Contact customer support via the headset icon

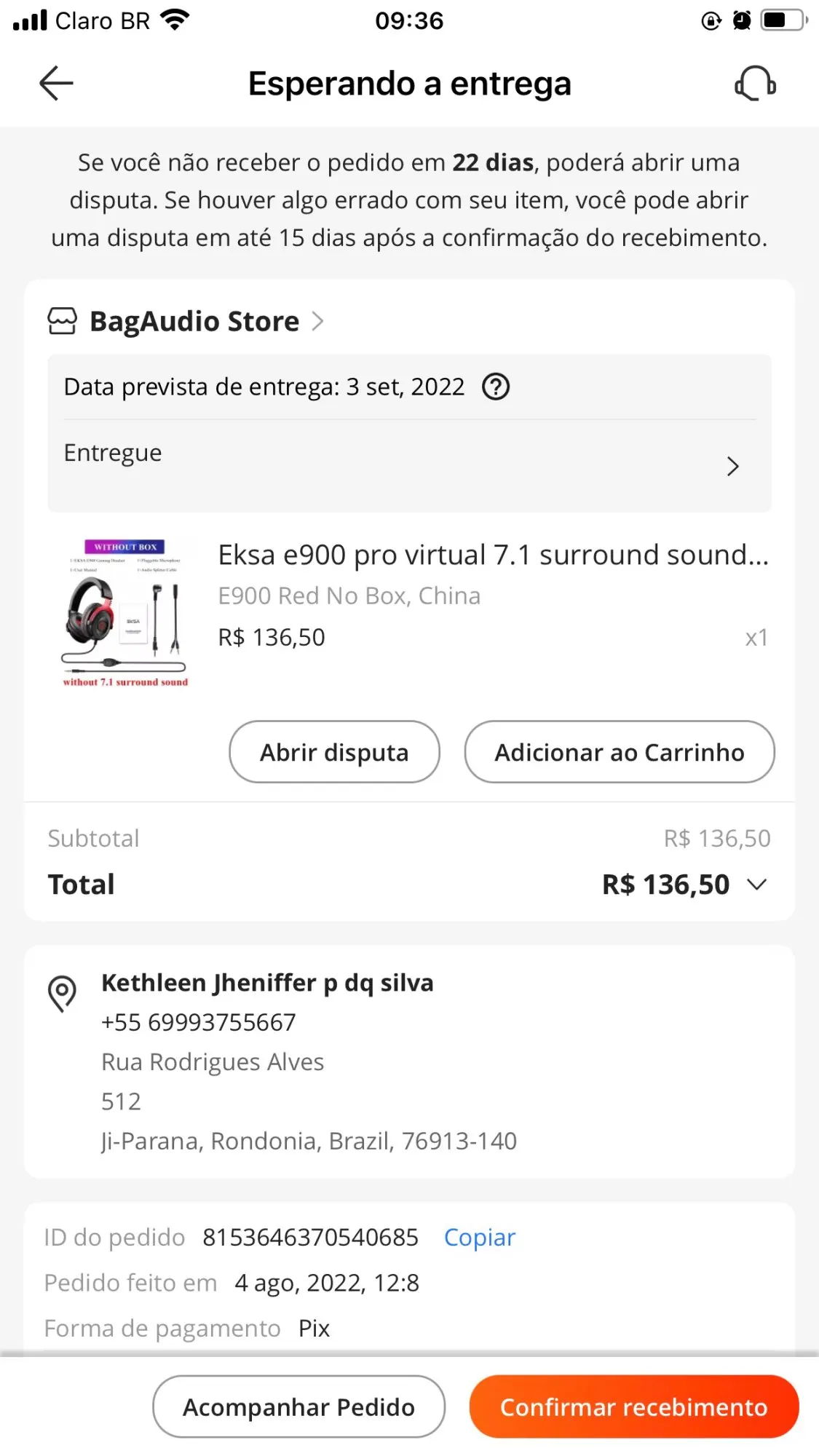755,83
